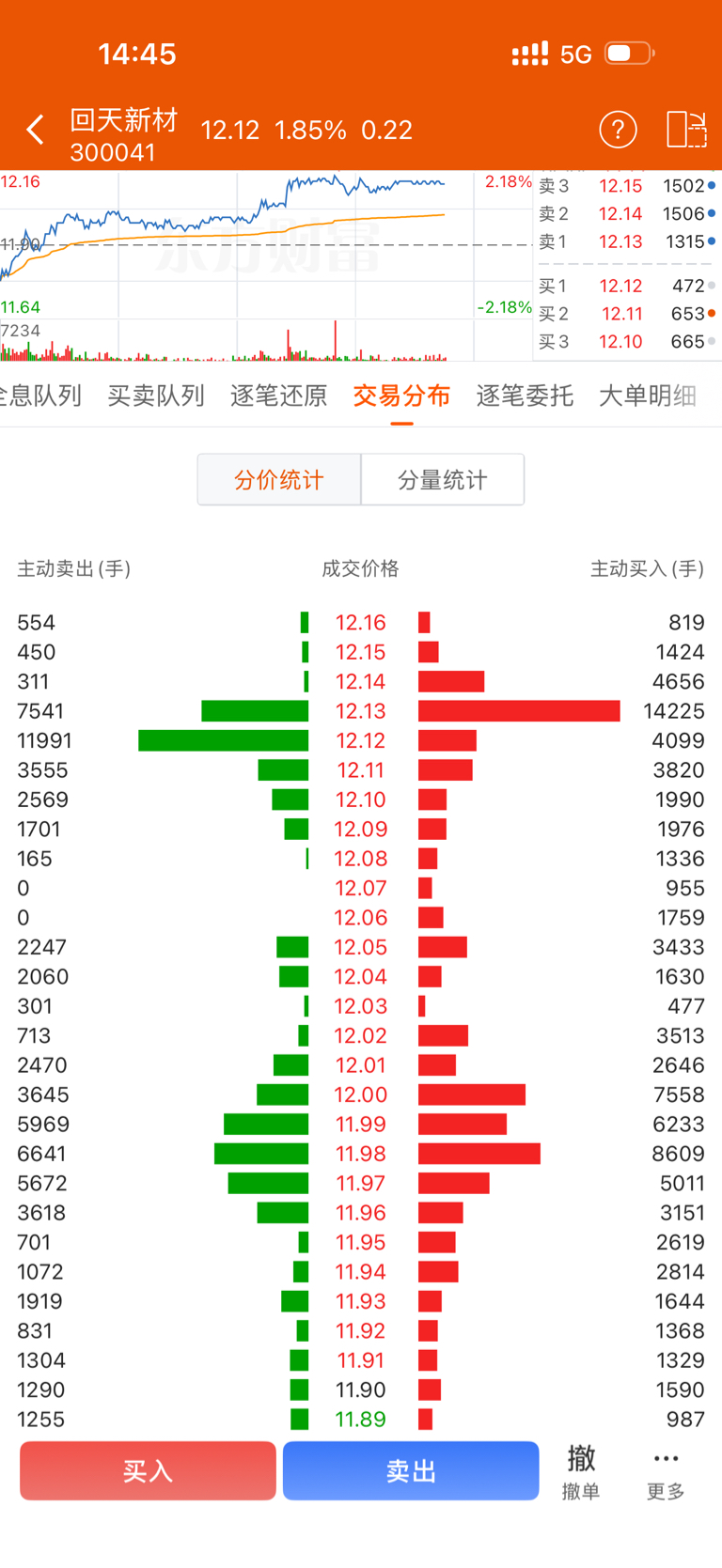Open the intraday price chart
Screen dimensions: 722x1568
coord(266,266)
